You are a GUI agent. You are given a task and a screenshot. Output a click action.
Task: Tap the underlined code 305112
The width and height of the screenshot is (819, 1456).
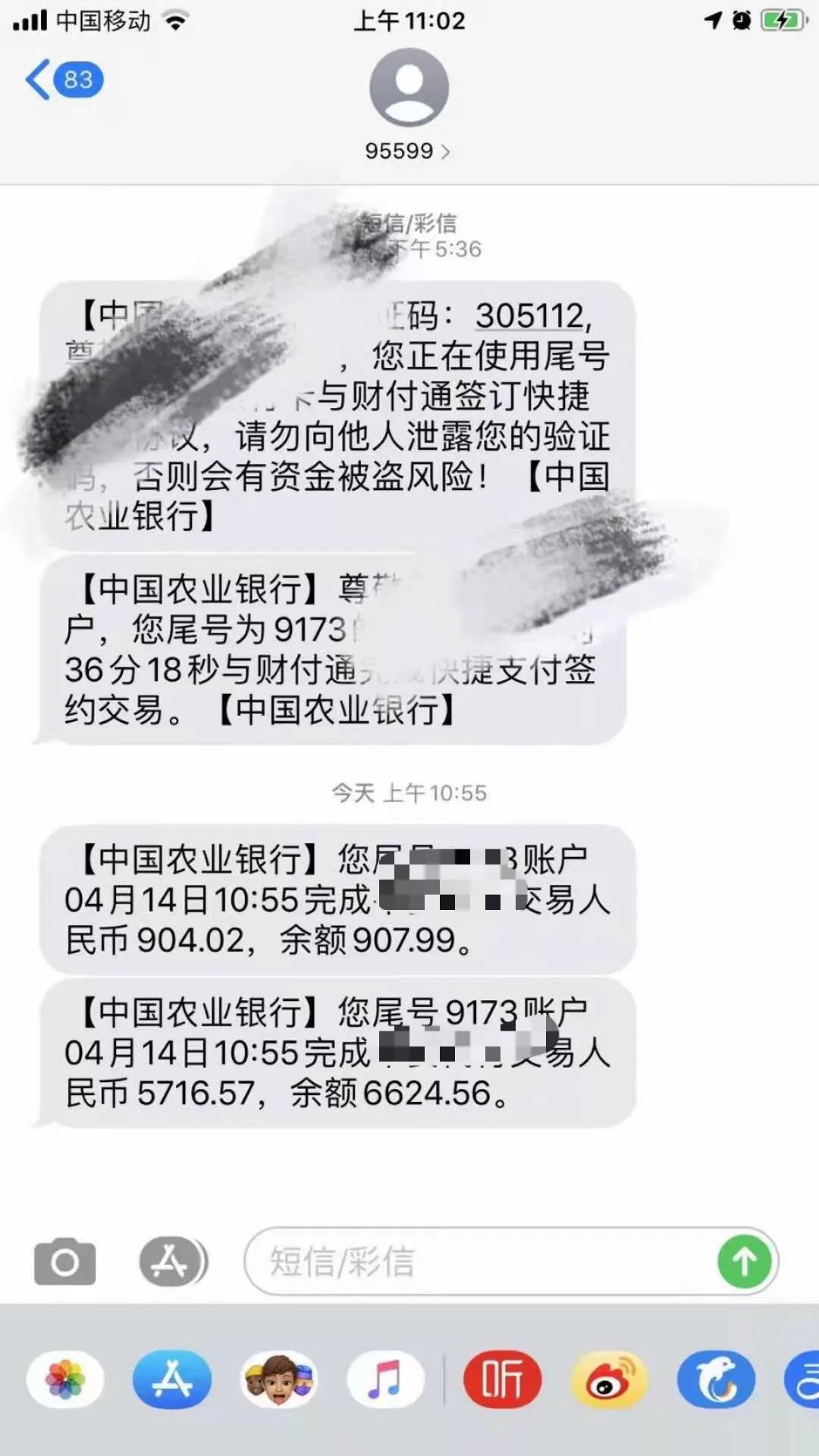coord(530,315)
